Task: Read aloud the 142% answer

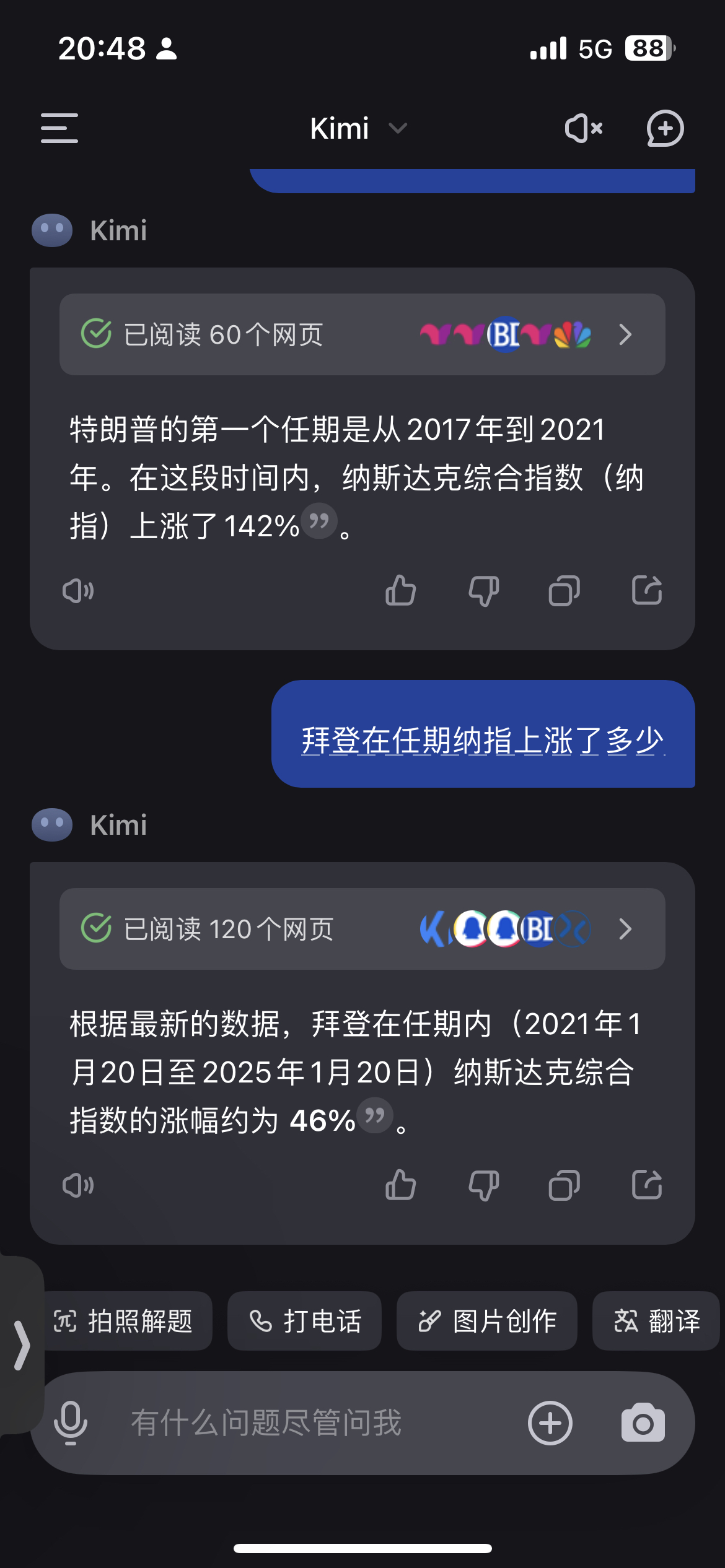Action: point(78,591)
